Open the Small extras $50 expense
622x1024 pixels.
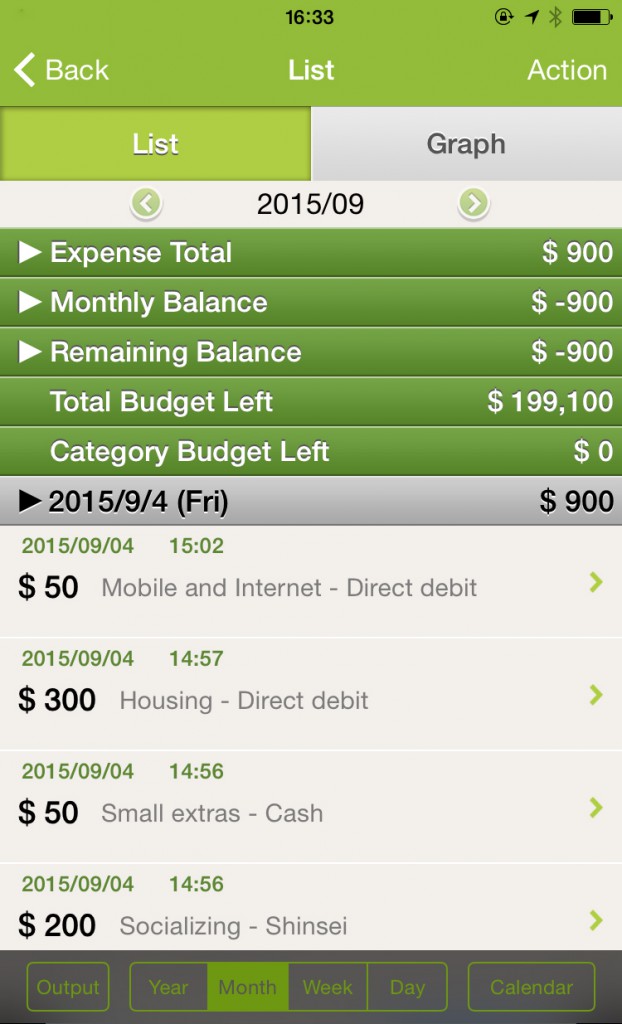pos(310,808)
